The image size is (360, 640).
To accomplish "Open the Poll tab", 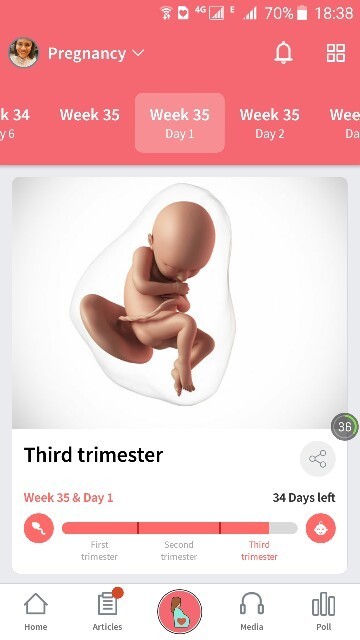I will [324, 611].
